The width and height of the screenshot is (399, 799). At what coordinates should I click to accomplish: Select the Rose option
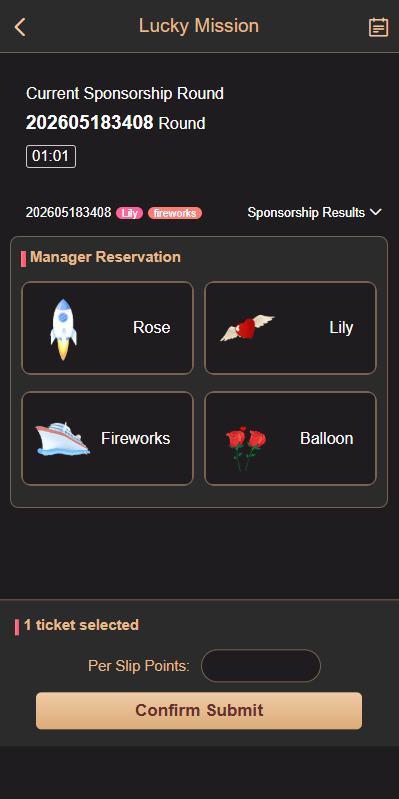click(108, 328)
